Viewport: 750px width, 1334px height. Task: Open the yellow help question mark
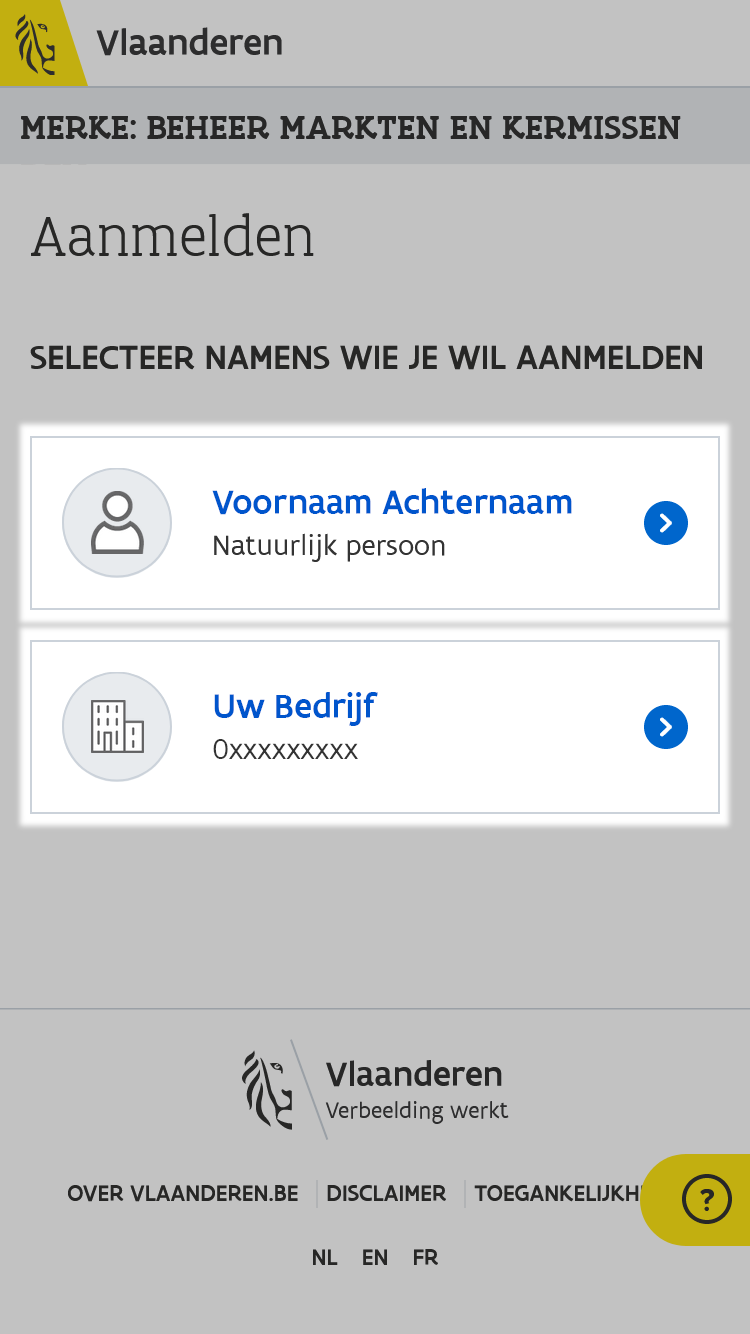click(x=706, y=1199)
